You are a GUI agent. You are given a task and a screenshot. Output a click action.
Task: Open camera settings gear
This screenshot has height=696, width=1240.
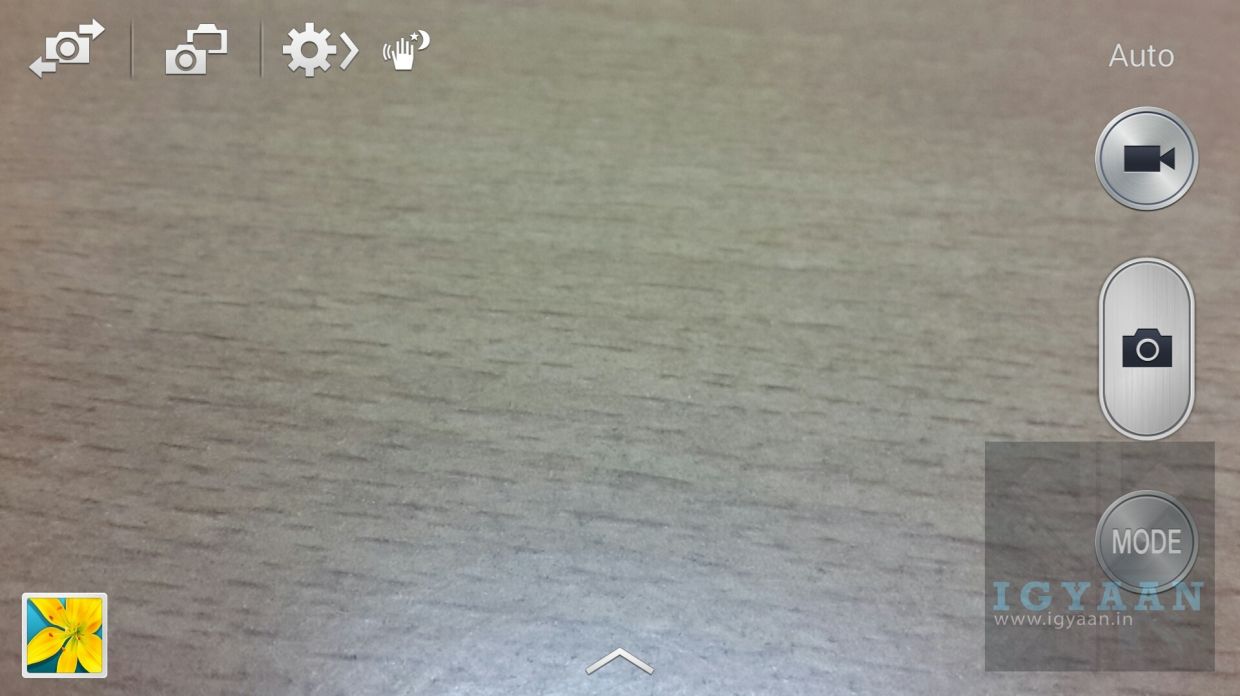coord(310,50)
